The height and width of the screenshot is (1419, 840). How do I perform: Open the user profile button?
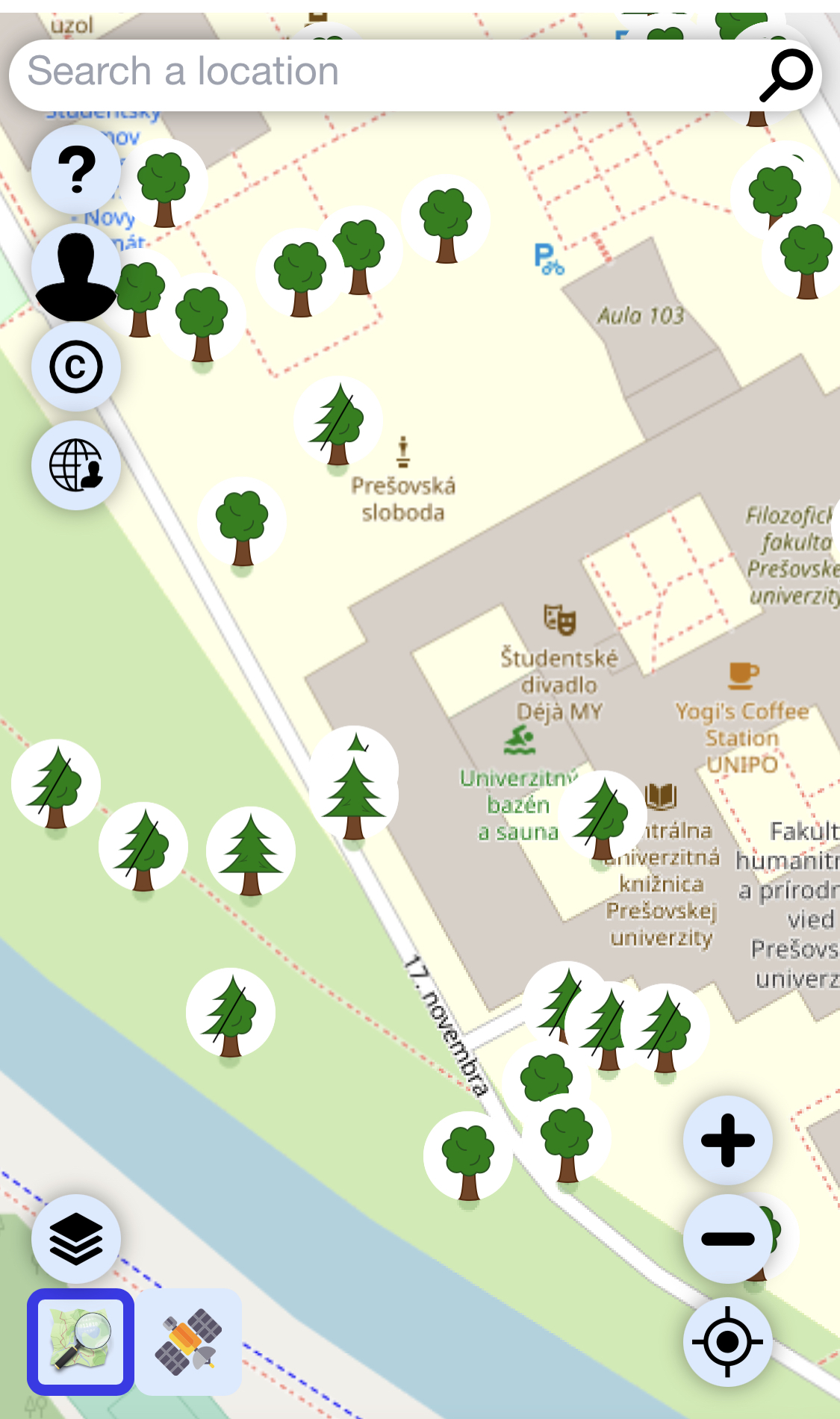coord(76,268)
